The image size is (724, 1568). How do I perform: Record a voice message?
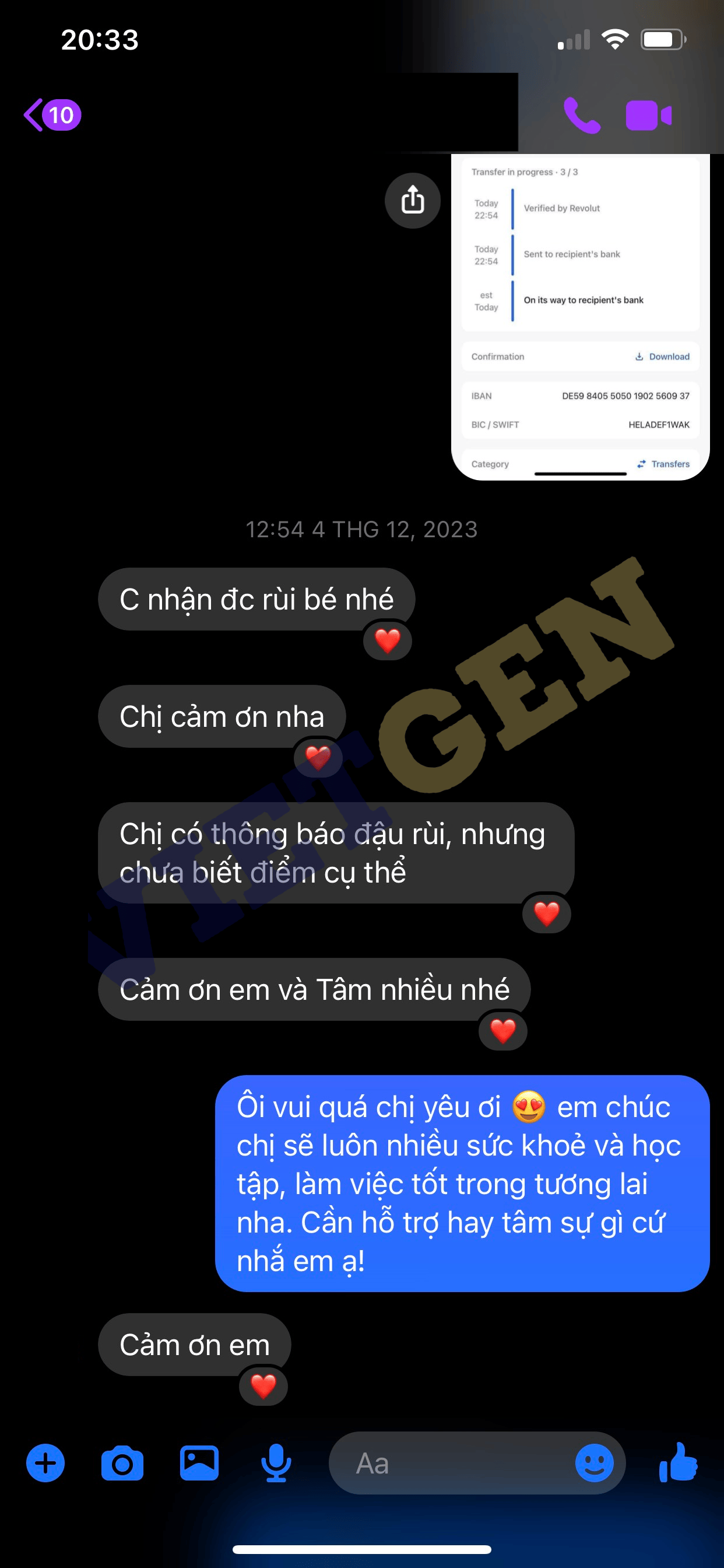(276, 1462)
